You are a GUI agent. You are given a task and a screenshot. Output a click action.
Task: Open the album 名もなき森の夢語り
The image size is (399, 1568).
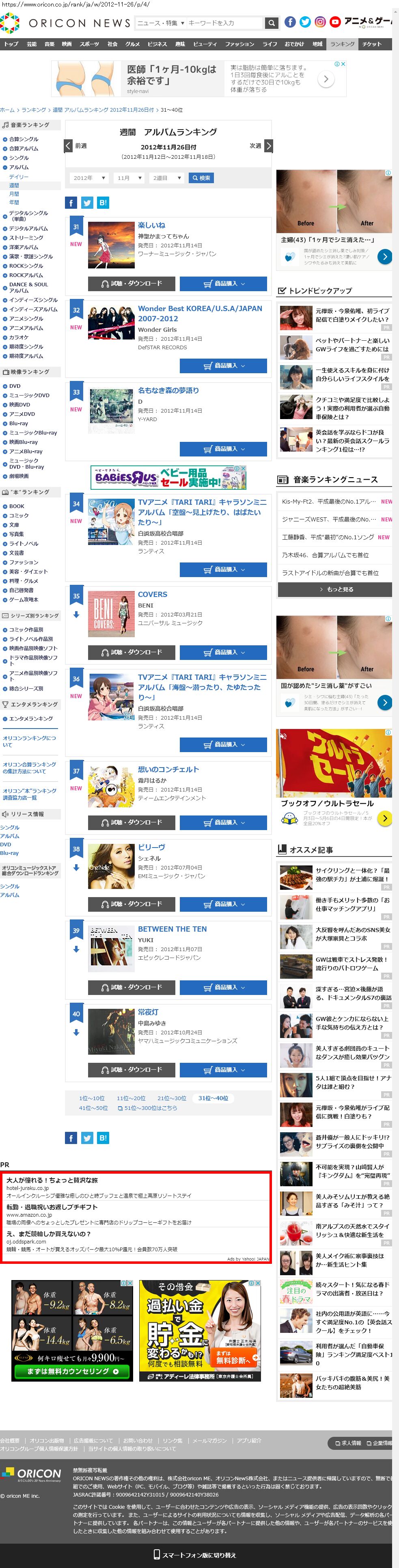(168, 391)
